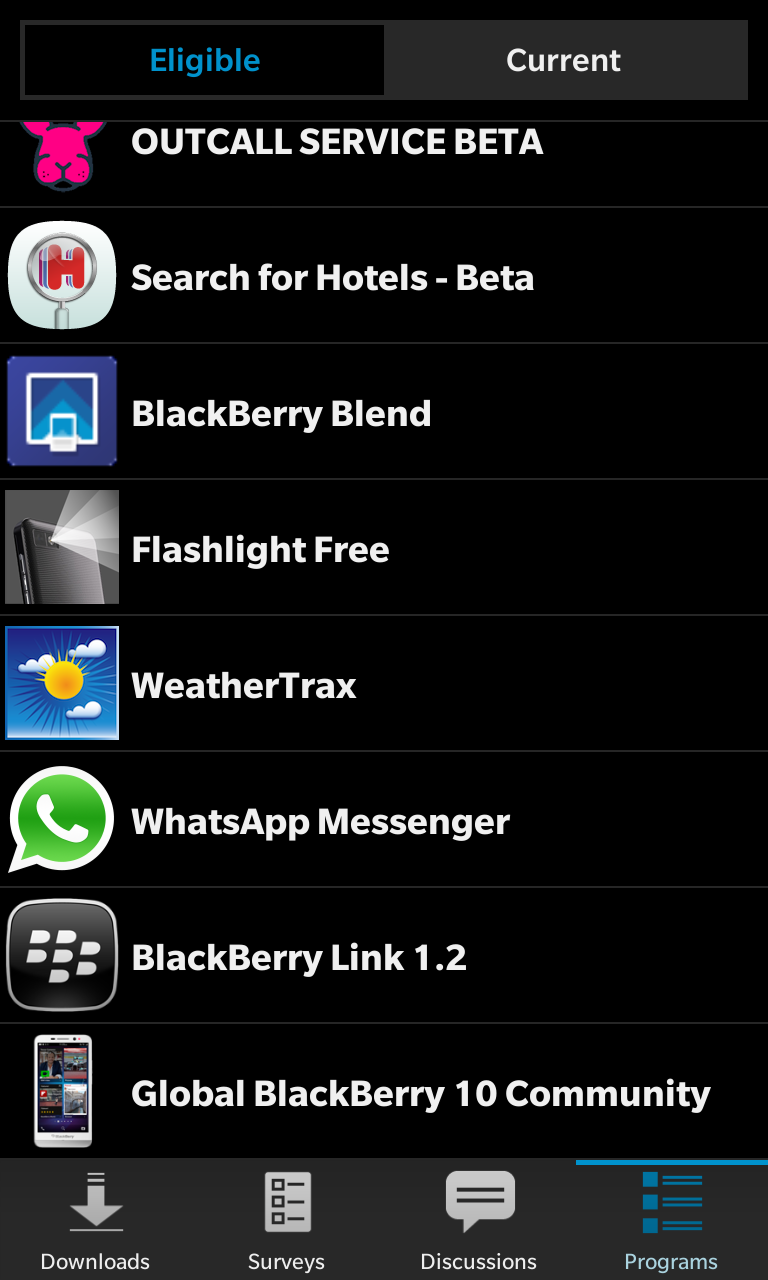Viewport: 768px width, 1280px height.
Task: Open the Discussions tab
Action: point(478,1222)
